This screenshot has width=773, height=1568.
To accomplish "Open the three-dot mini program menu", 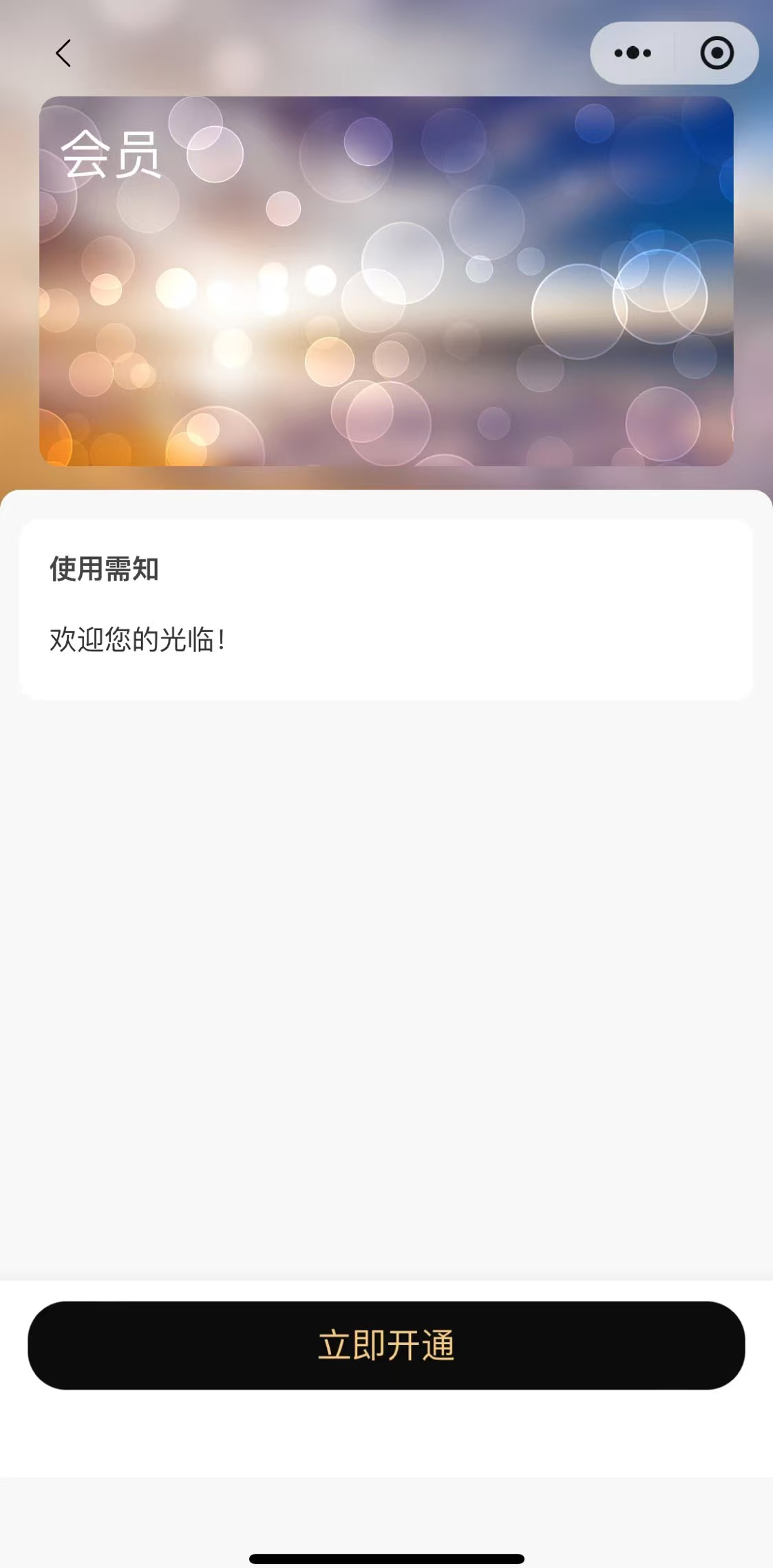I will 633,53.
